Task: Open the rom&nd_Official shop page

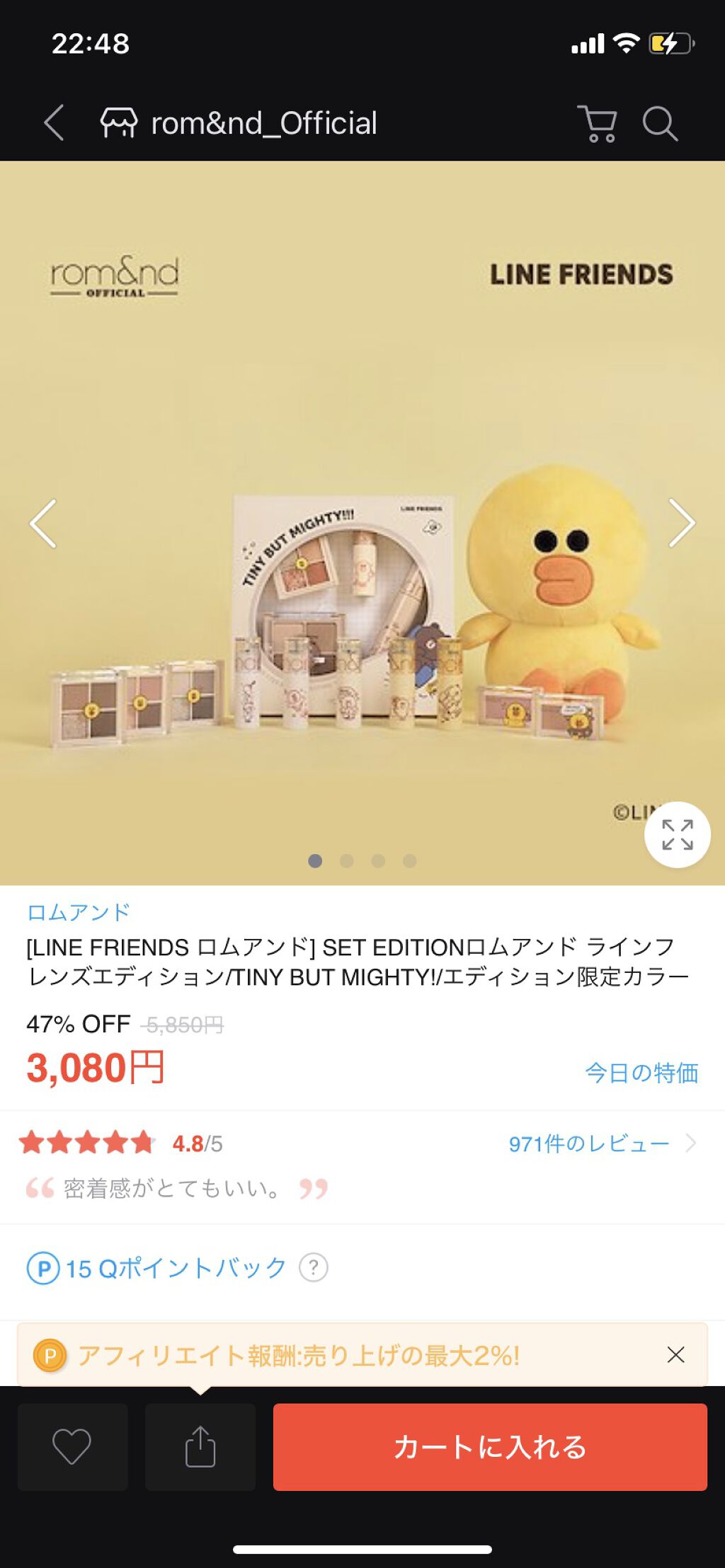Action: point(239,123)
